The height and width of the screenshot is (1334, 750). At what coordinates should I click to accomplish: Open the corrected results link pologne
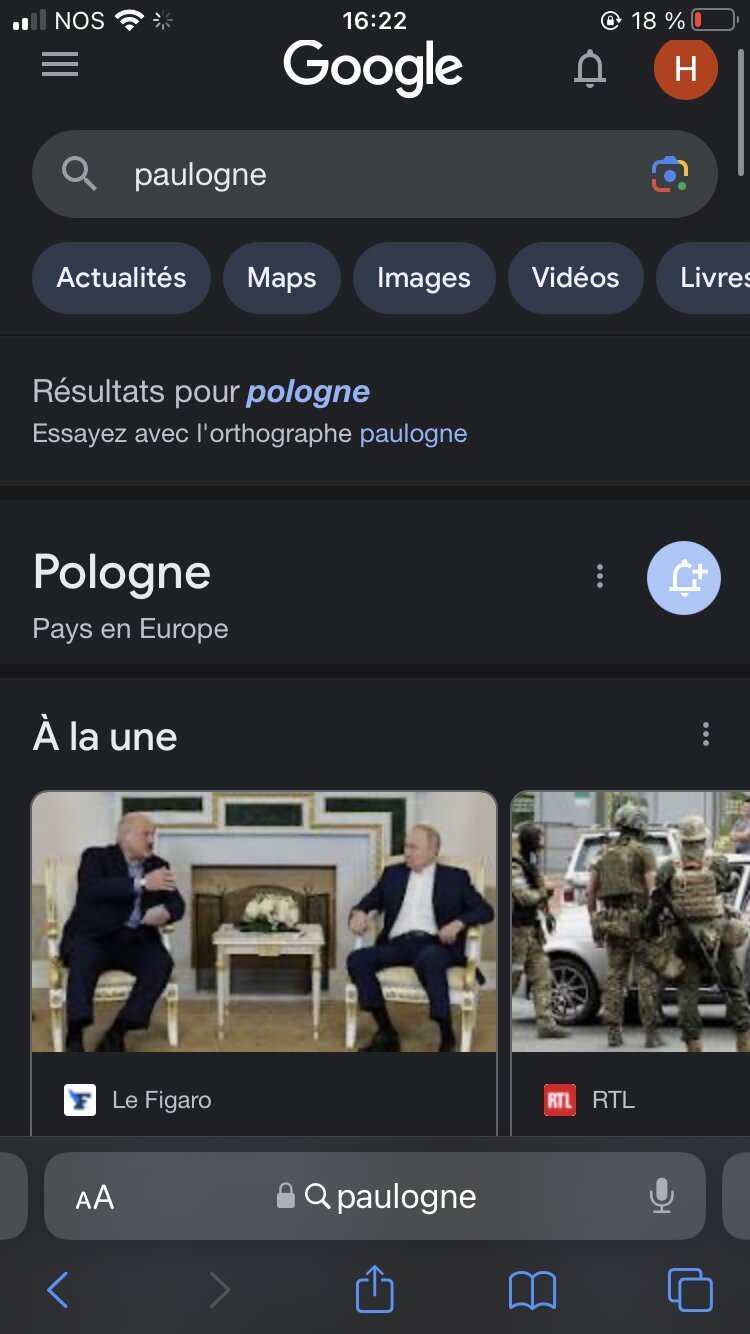coord(308,391)
